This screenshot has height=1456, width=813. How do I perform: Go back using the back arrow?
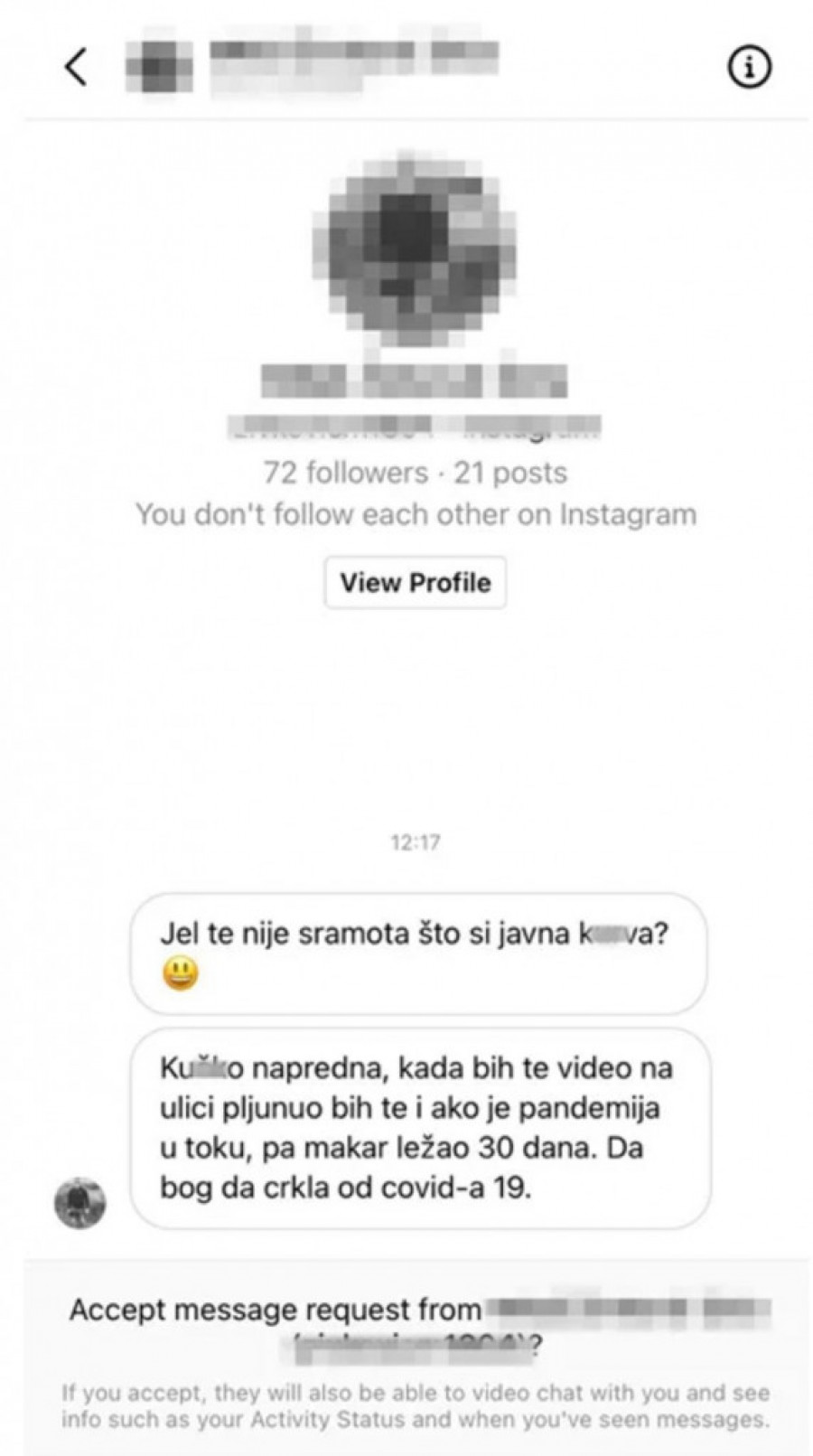tap(76, 66)
